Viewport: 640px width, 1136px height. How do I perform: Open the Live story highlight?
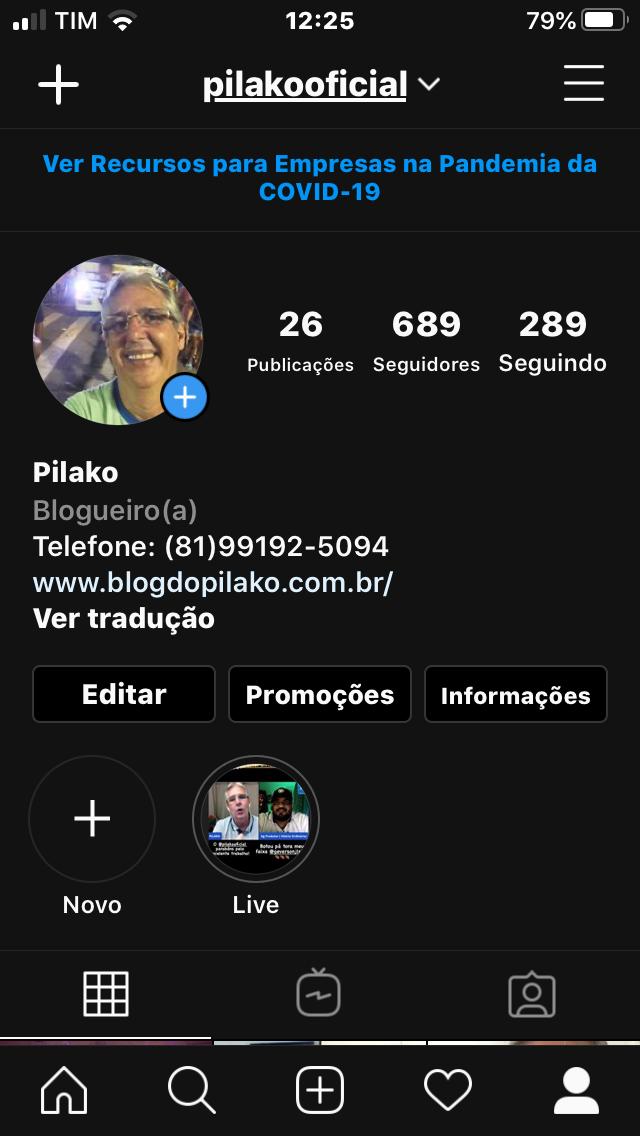pyautogui.click(x=256, y=819)
